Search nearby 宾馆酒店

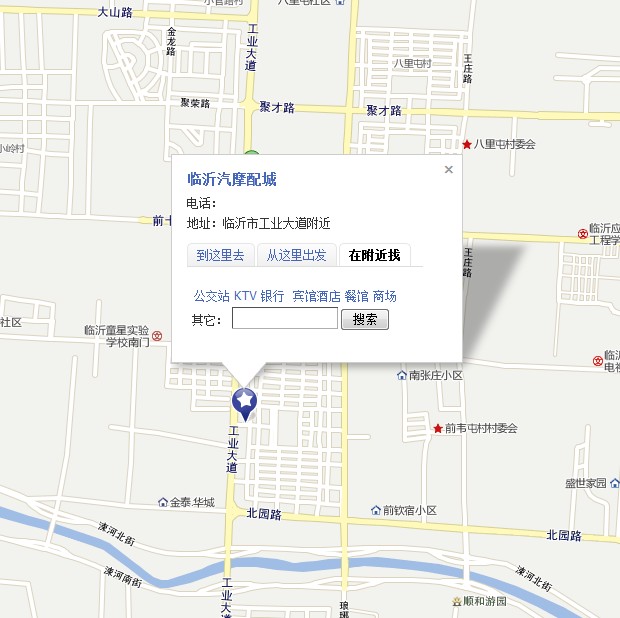pyautogui.click(x=316, y=296)
